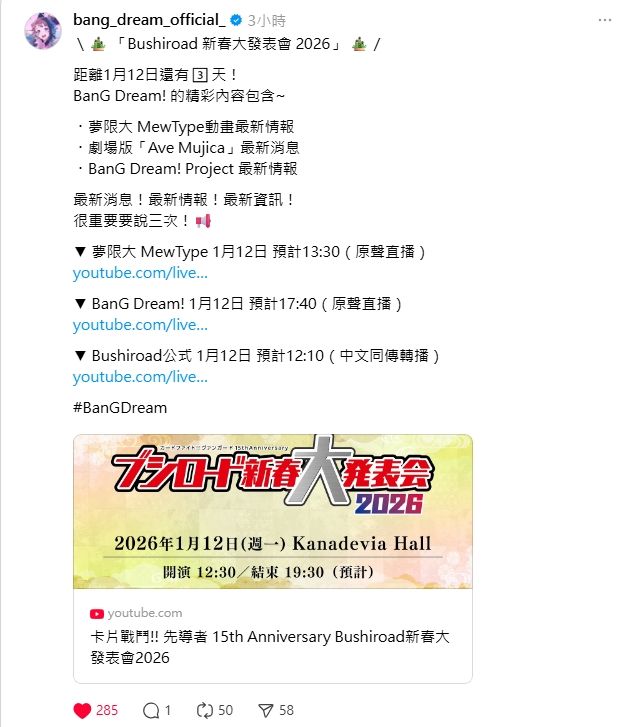Open the Bushiroad公式 YouTube live link
The height and width of the screenshot is (727, 625).
pos(140,377)
